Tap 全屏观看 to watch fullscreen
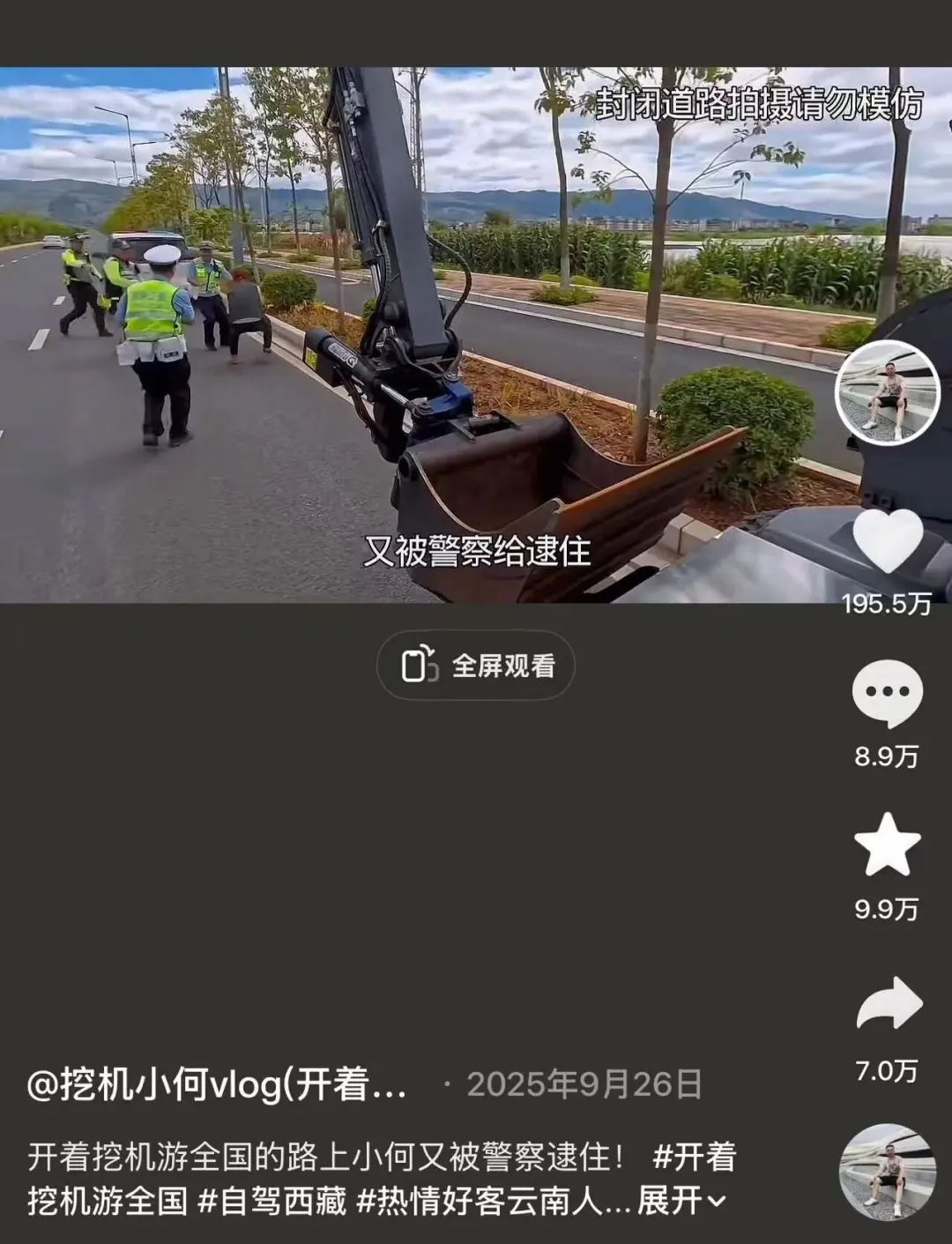Image resolution: width=952 pixels, height=1244 pixels. point(476,666)
